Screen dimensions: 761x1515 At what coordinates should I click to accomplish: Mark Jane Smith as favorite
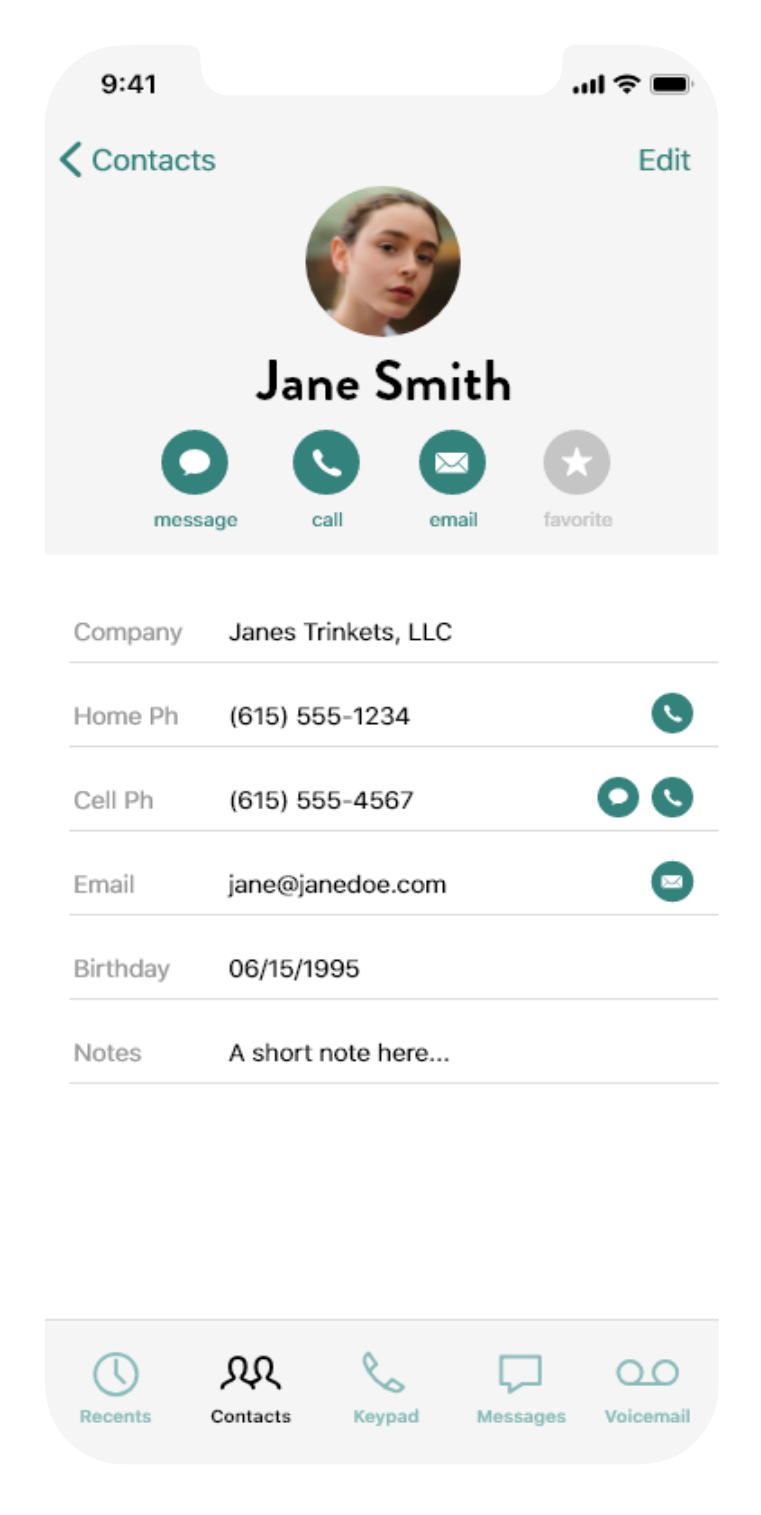(577, 463)
